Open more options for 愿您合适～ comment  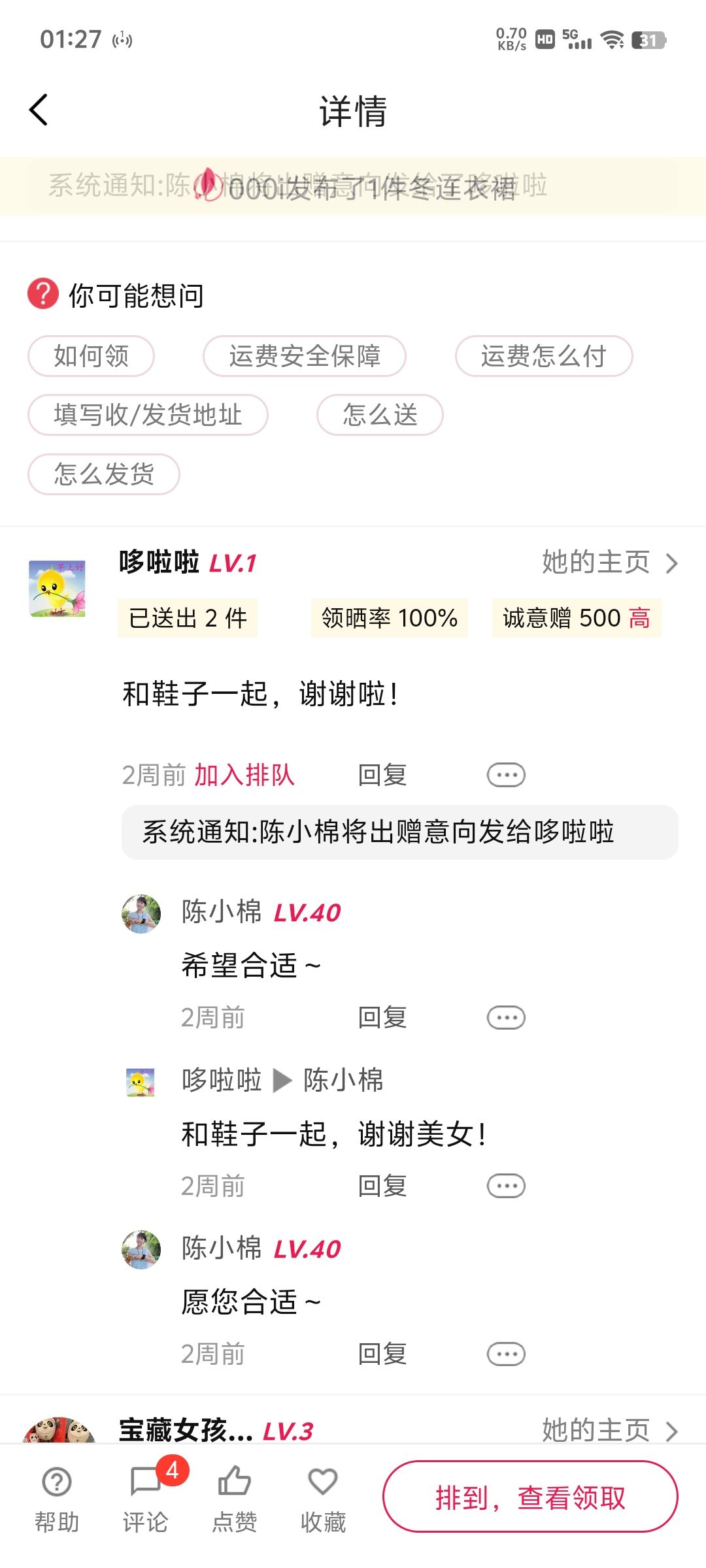[x=506, y=1354]
